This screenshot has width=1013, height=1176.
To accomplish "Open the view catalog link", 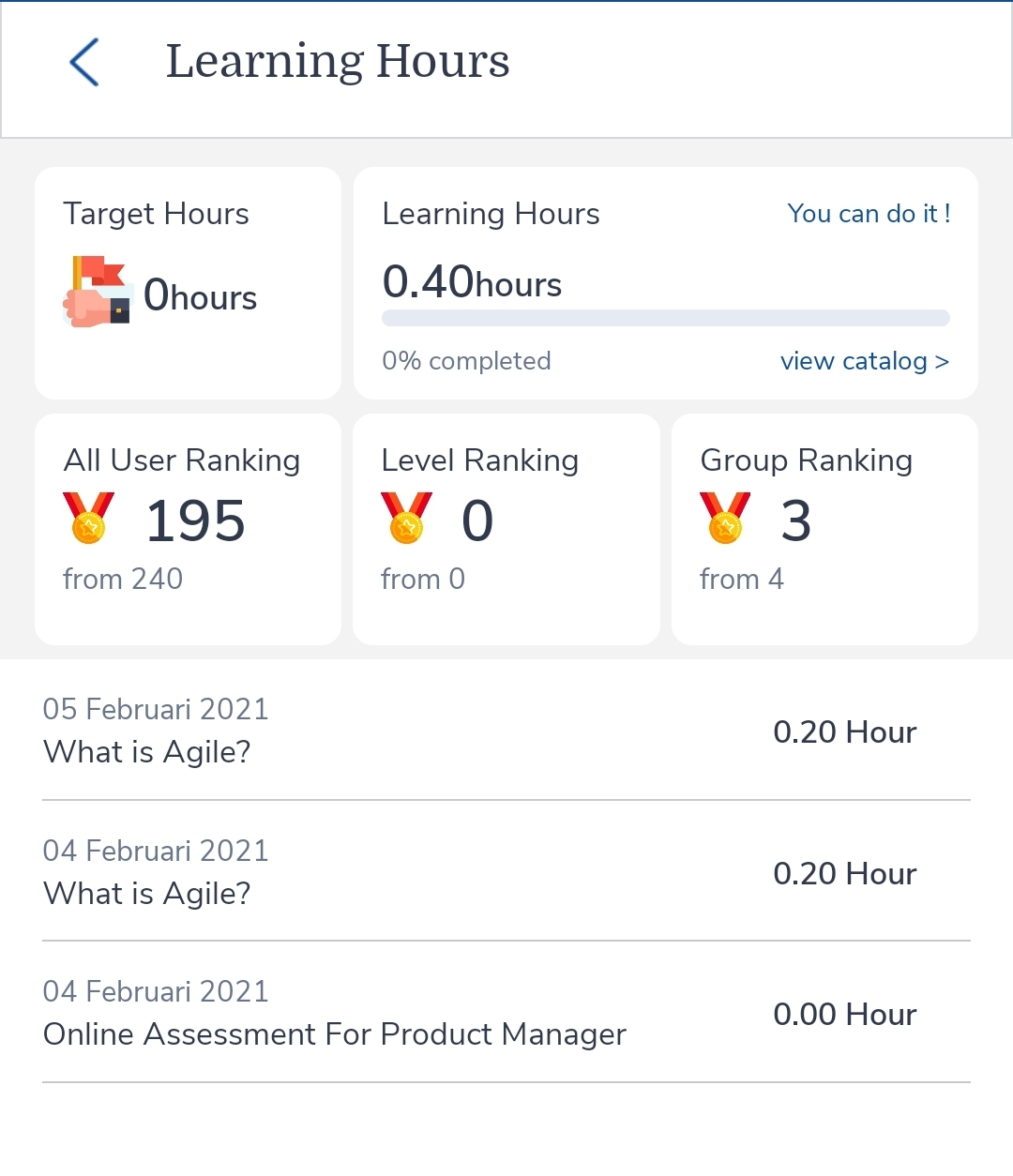I will [x=865, y=361].
